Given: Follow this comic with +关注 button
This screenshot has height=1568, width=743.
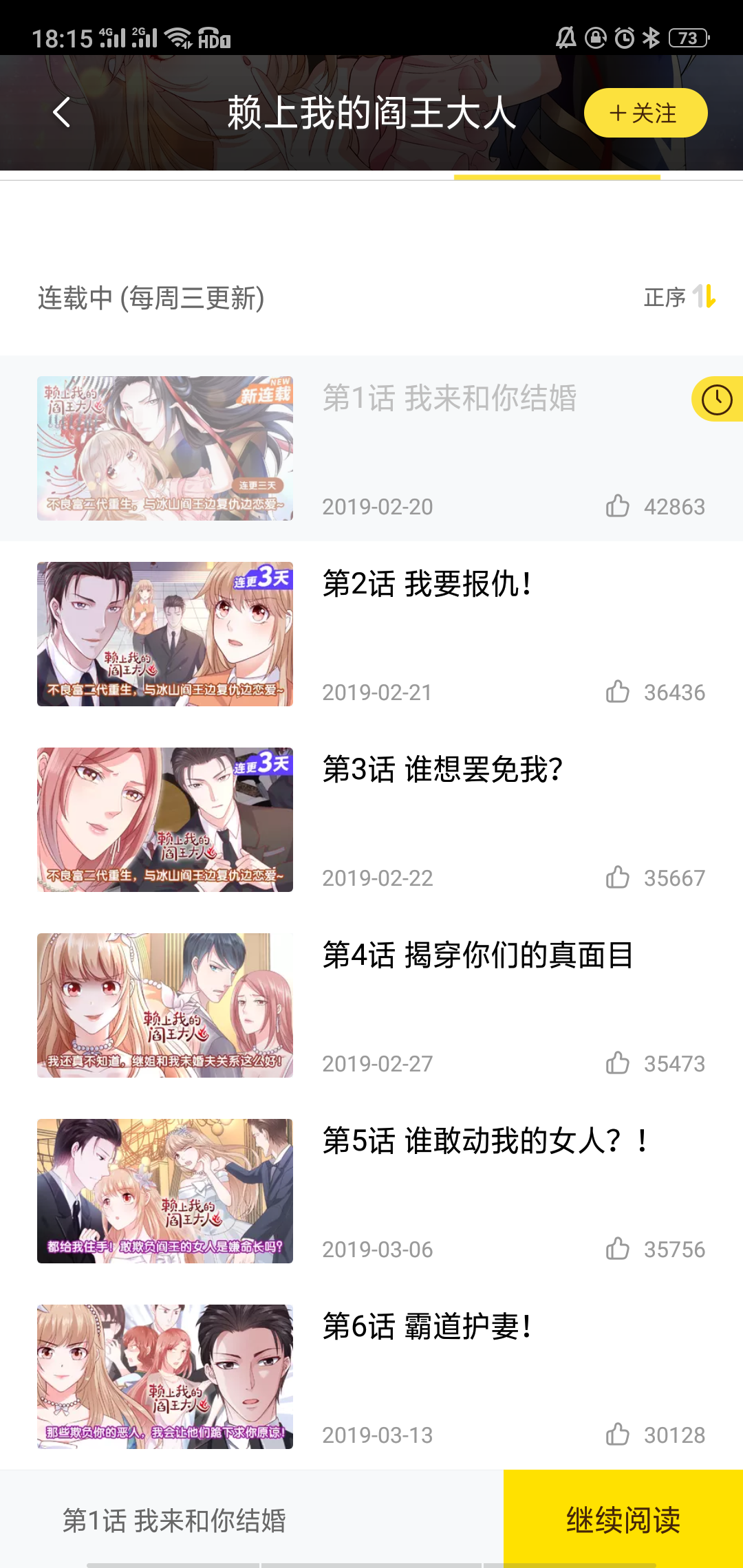Looking at the screenshot, I should pos(645,113).
